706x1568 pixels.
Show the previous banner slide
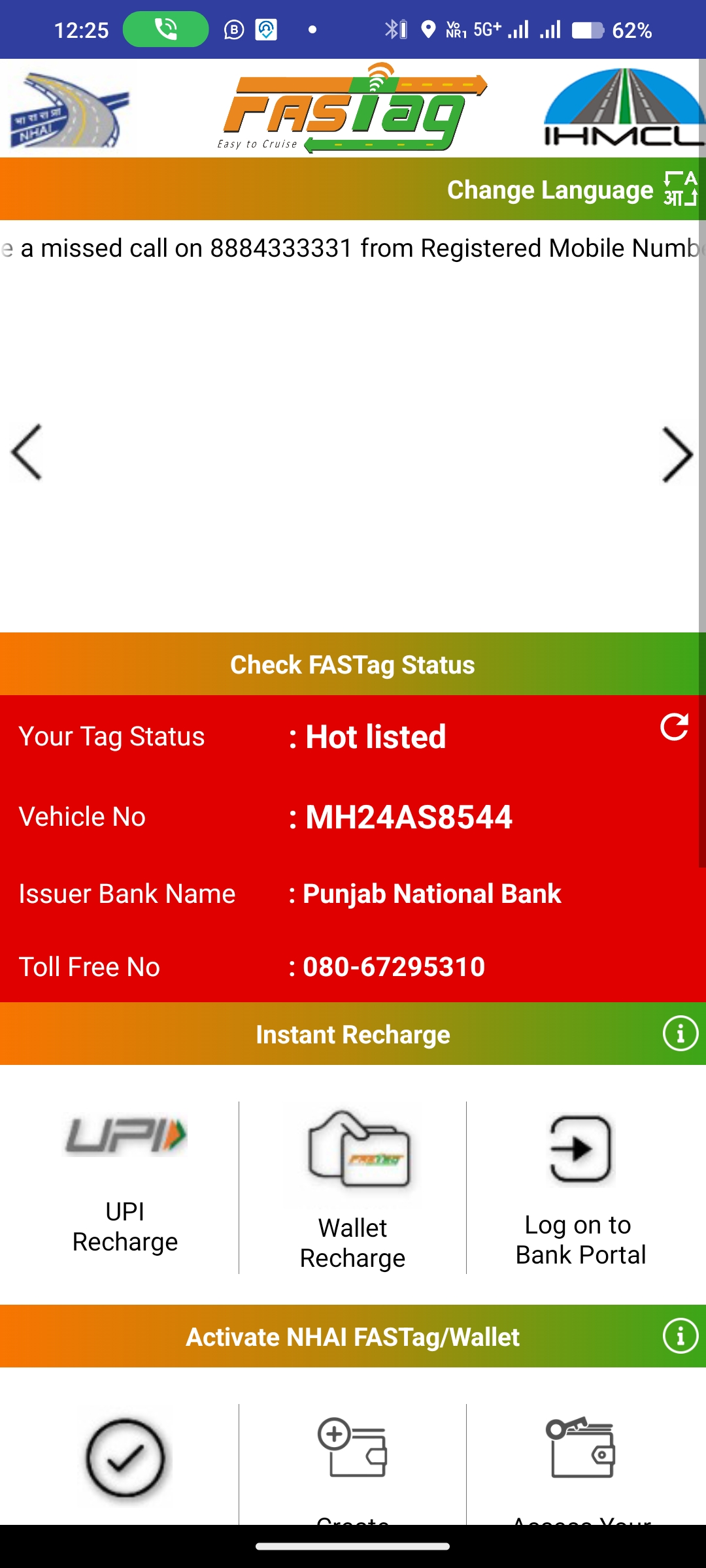[x=27, y=453]
